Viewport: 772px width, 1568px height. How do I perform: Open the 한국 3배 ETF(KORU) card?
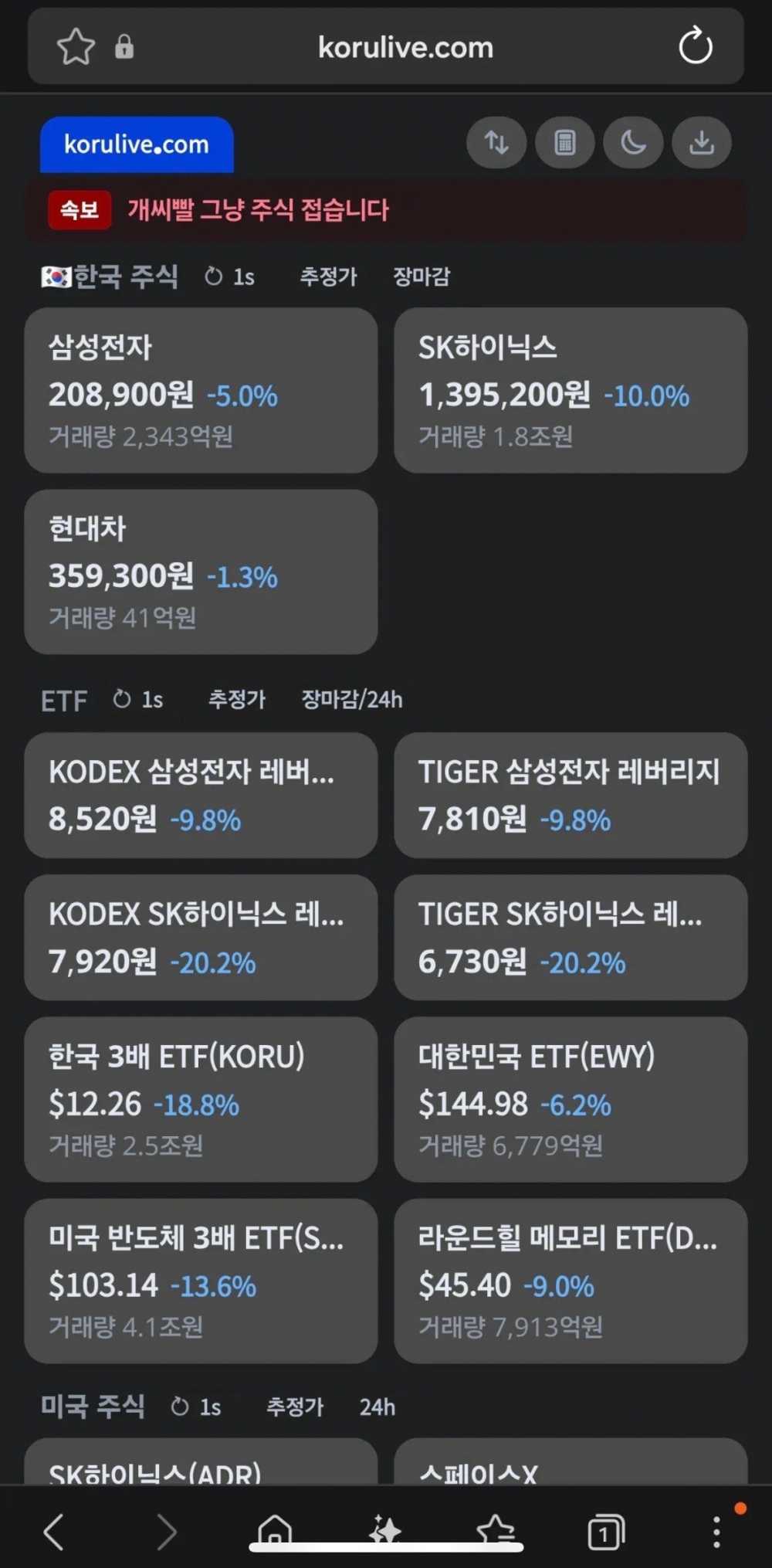pos(201,1099)
